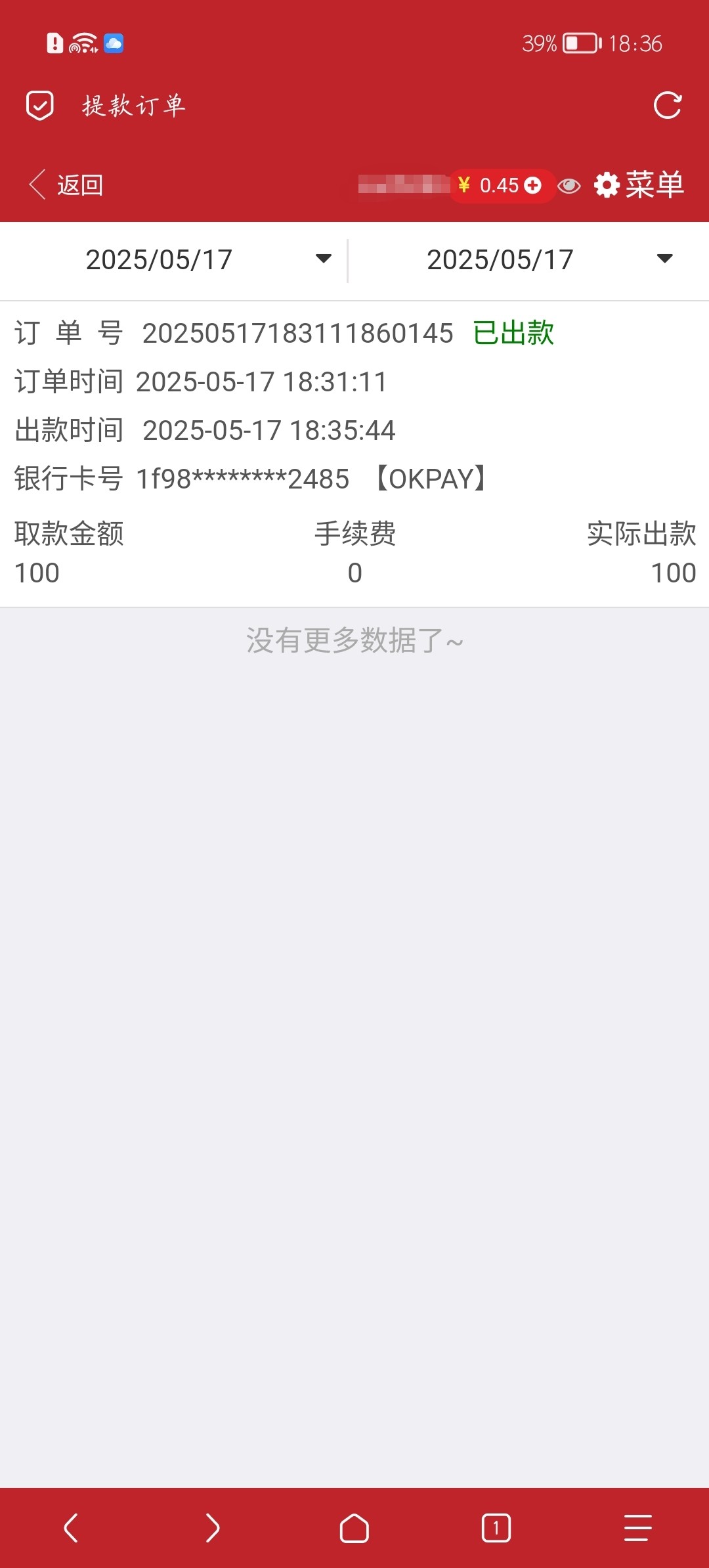Open the 菜单 settings menu
Image resolution: width=709 pixels, height=1568 pixels.
[x=639, y=185]
